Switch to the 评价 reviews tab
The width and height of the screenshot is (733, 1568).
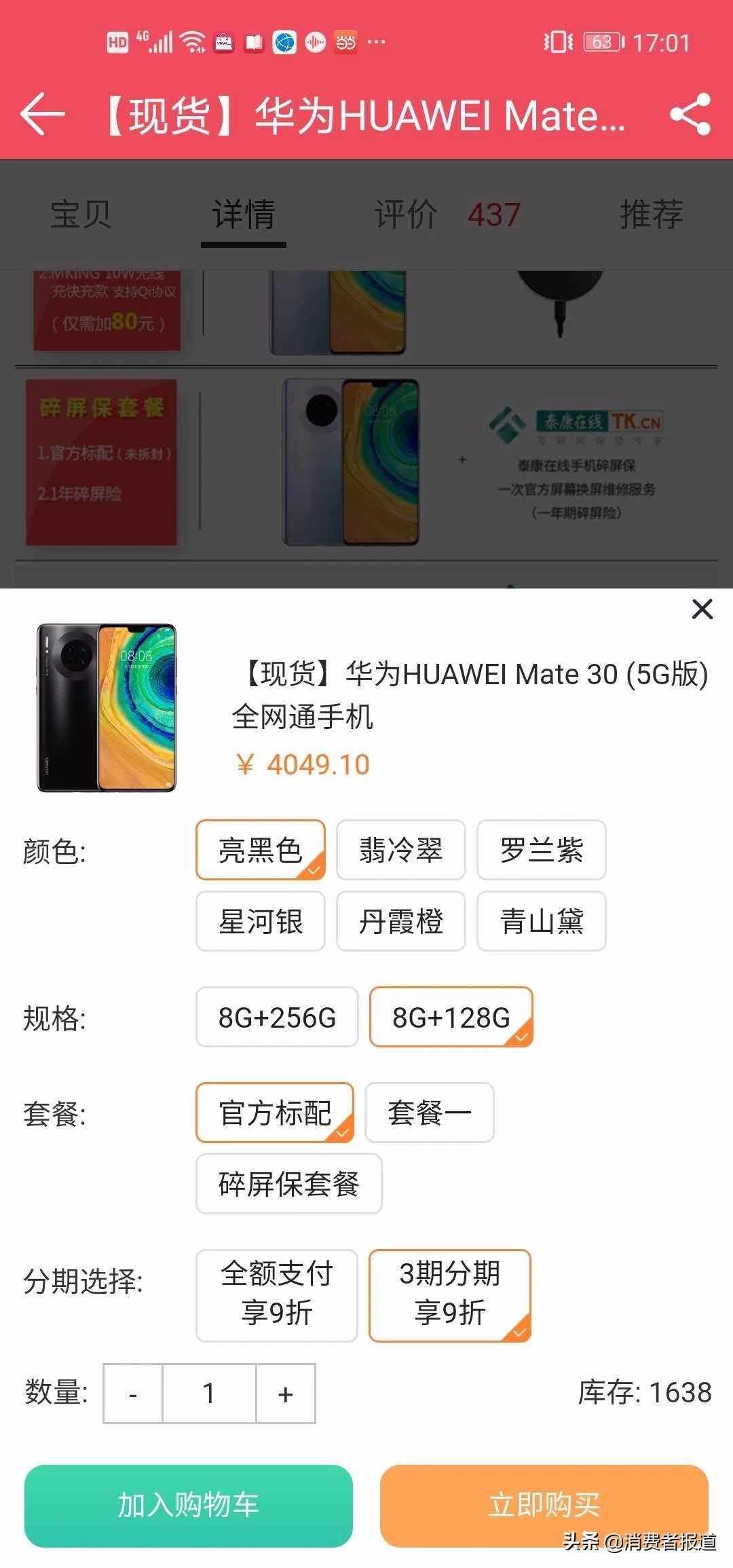[x=404, y=215]
